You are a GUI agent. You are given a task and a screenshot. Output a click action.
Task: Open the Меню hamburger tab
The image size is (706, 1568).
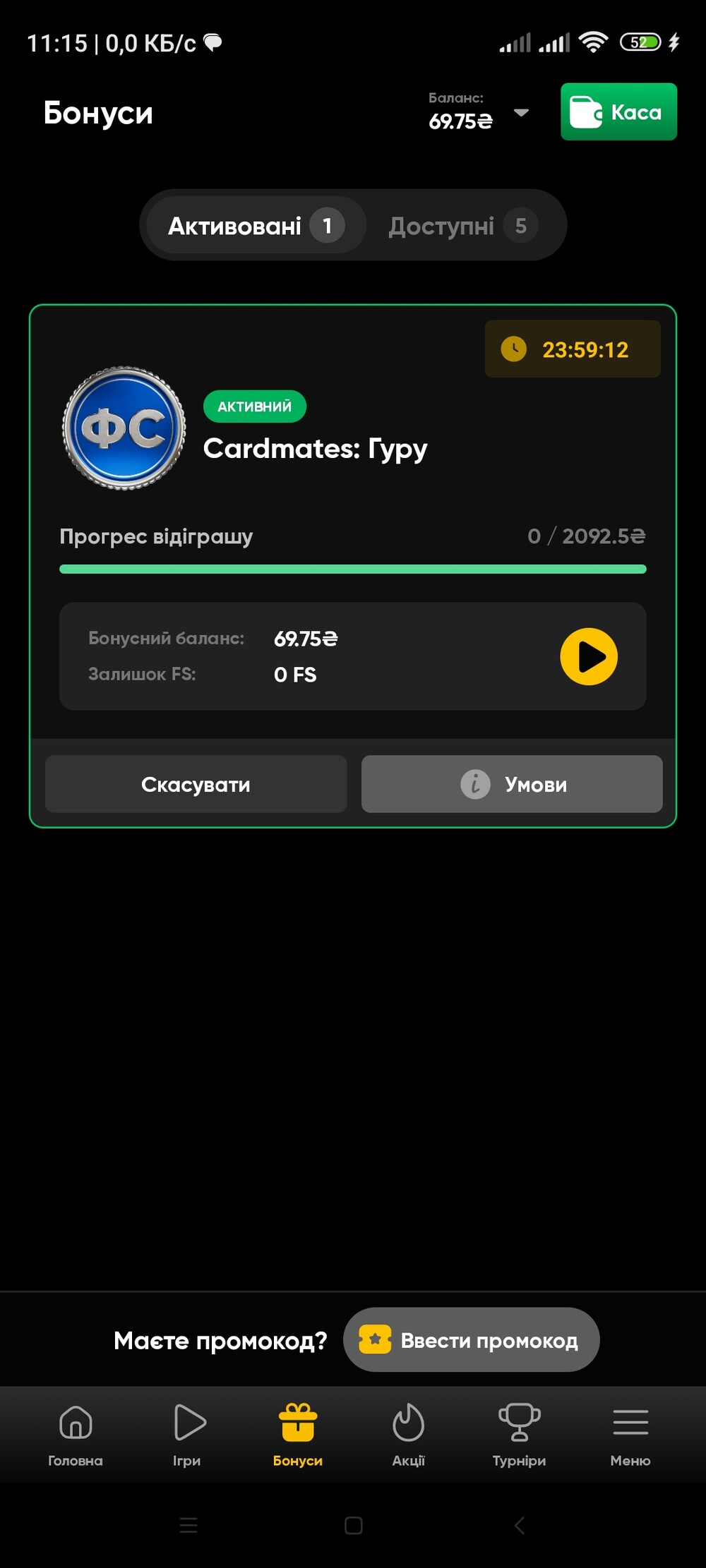pyautogui.click(x=630, y=1435)
